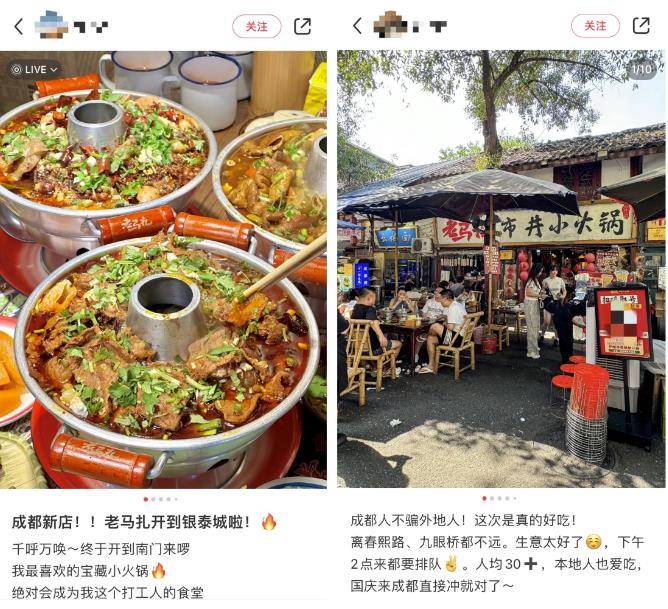Share the 老马扎 new store post

coord(302,27)
